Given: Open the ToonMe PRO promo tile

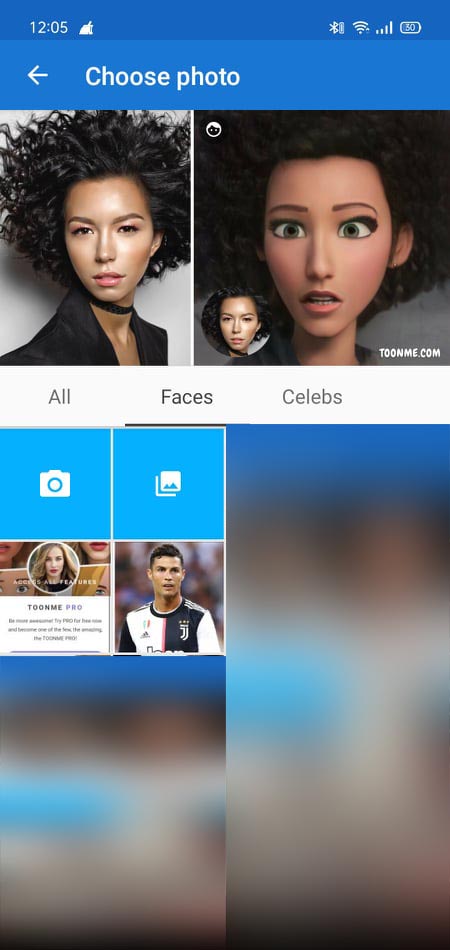Looking at the screenshot, I should click(x=55, y=597).
